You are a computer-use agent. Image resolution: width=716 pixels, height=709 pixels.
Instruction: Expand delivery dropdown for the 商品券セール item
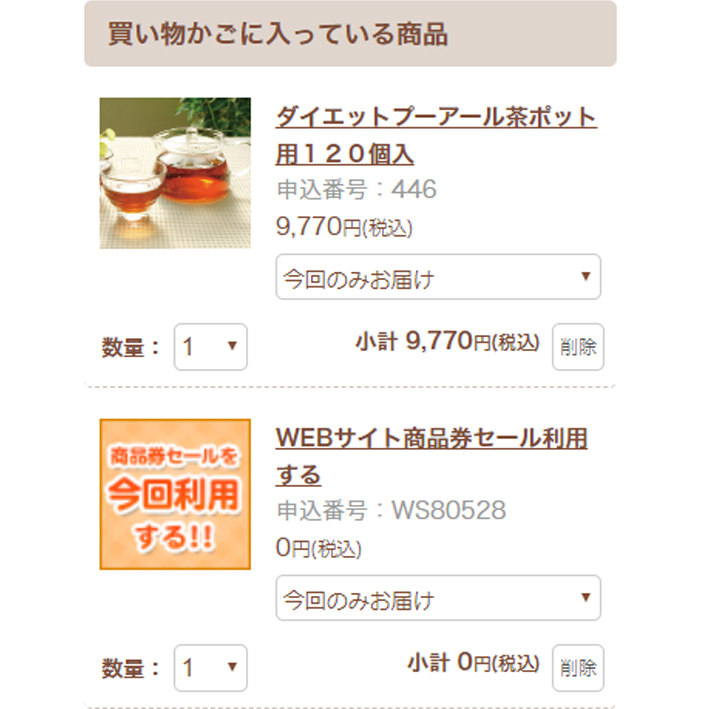click(x=438, y=598)
